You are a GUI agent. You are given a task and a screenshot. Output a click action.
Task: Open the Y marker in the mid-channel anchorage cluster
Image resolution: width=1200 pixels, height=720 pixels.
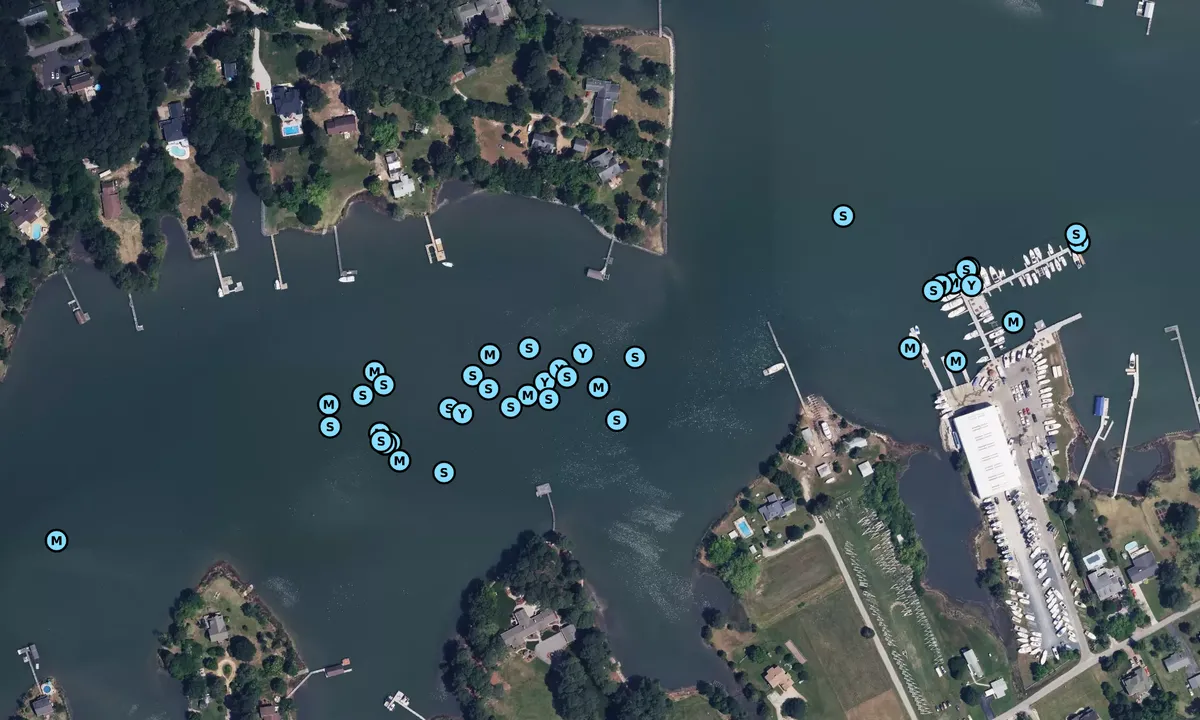582,353
